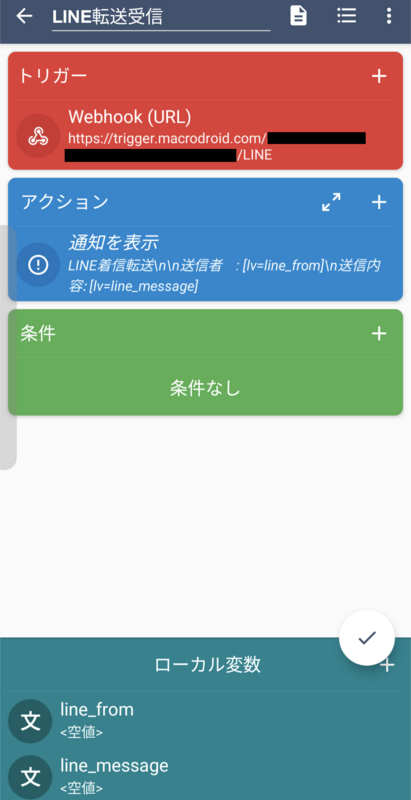Open the document description icon
This screenshot has width=411, height=800.
pos(299,16)
